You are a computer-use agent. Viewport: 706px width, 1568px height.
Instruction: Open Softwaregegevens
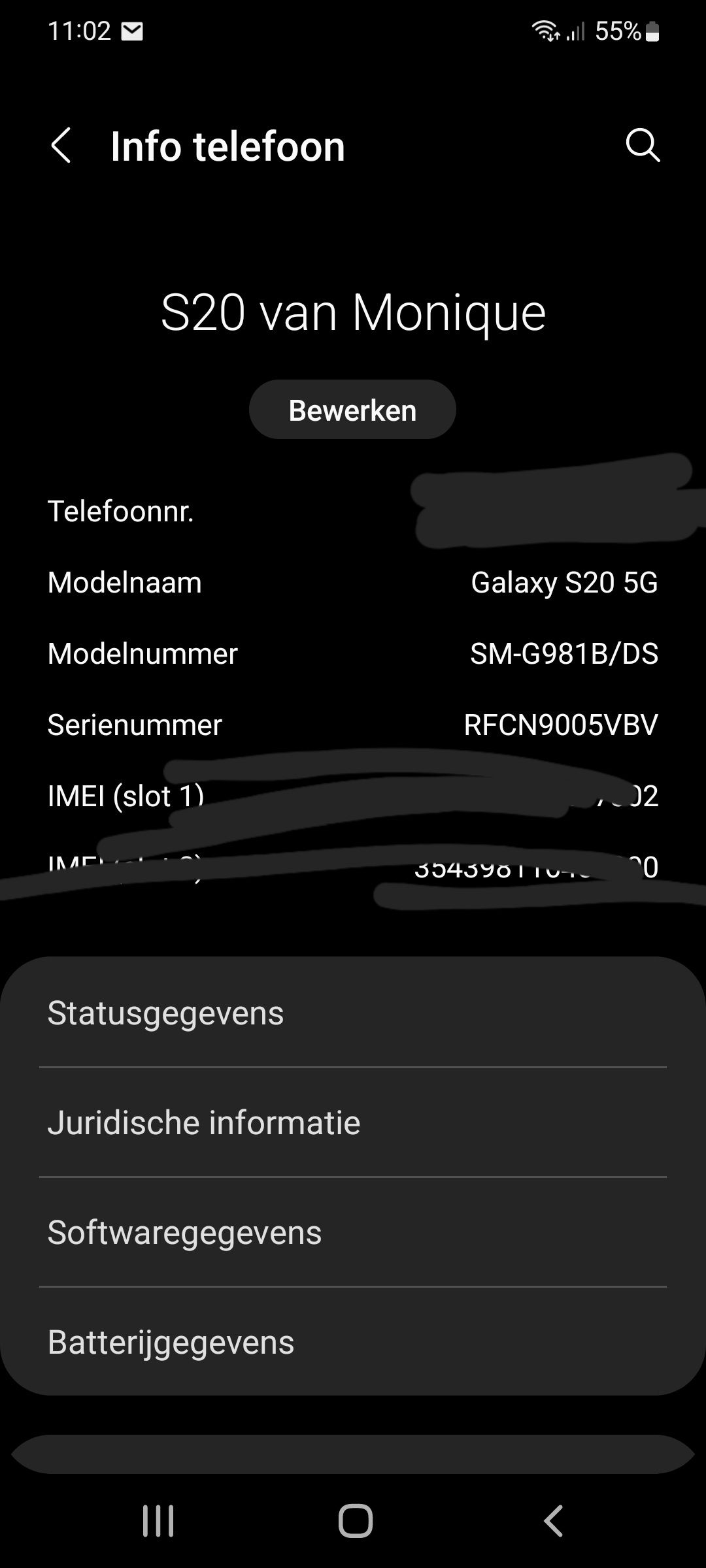pyautogui.click(x=184, y=1232)
